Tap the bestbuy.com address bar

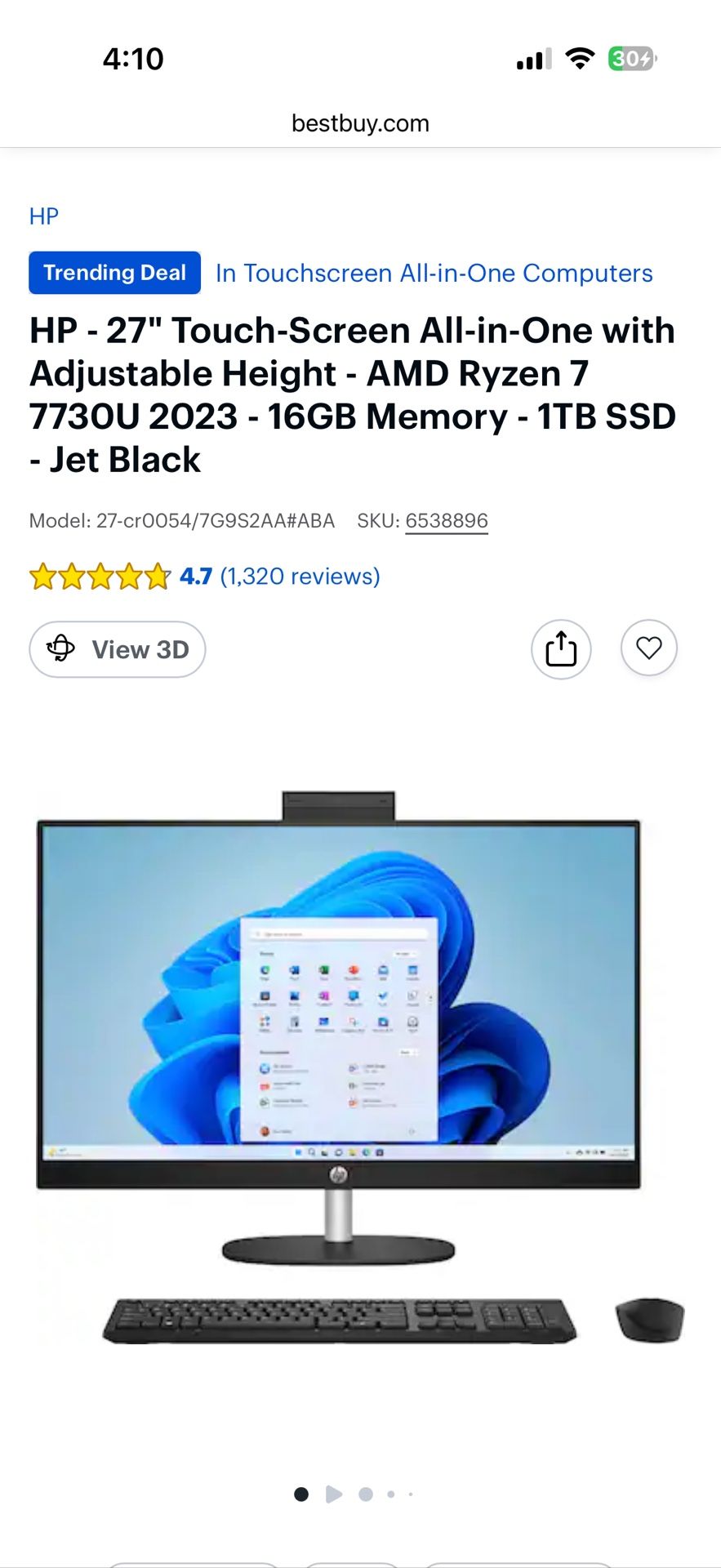click(x=360, y=123)
